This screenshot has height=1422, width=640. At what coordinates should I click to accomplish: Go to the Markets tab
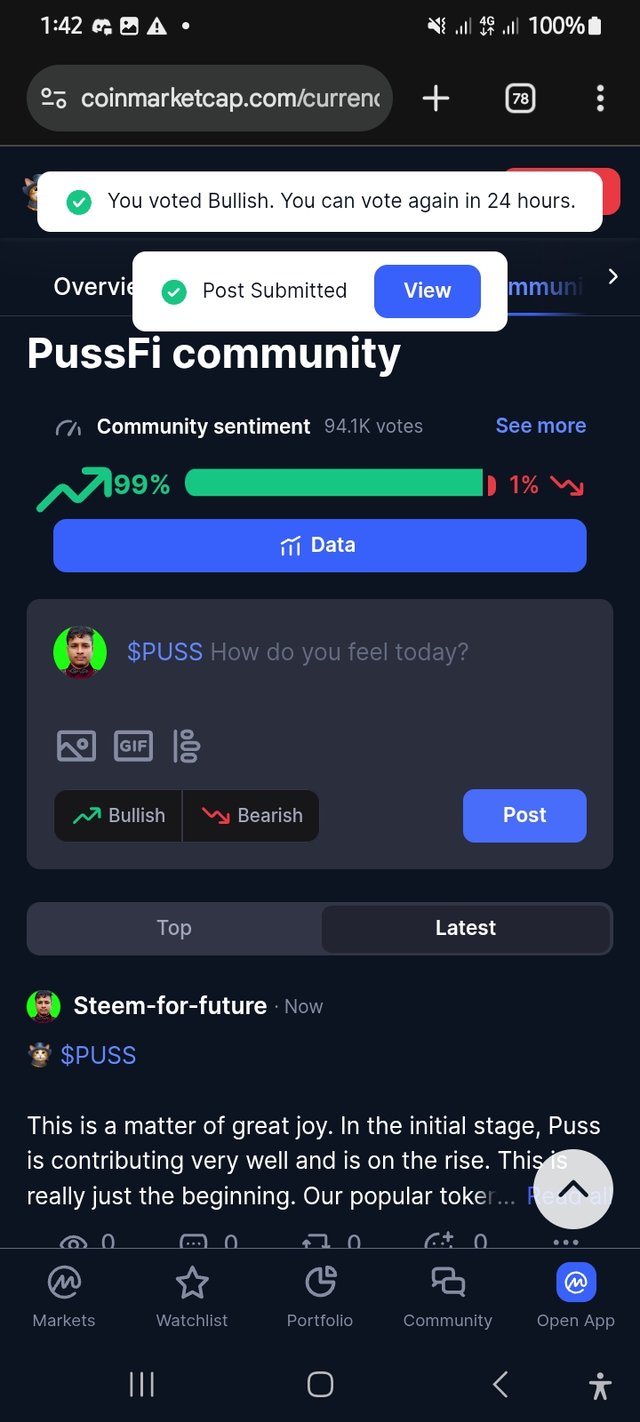64,1297
